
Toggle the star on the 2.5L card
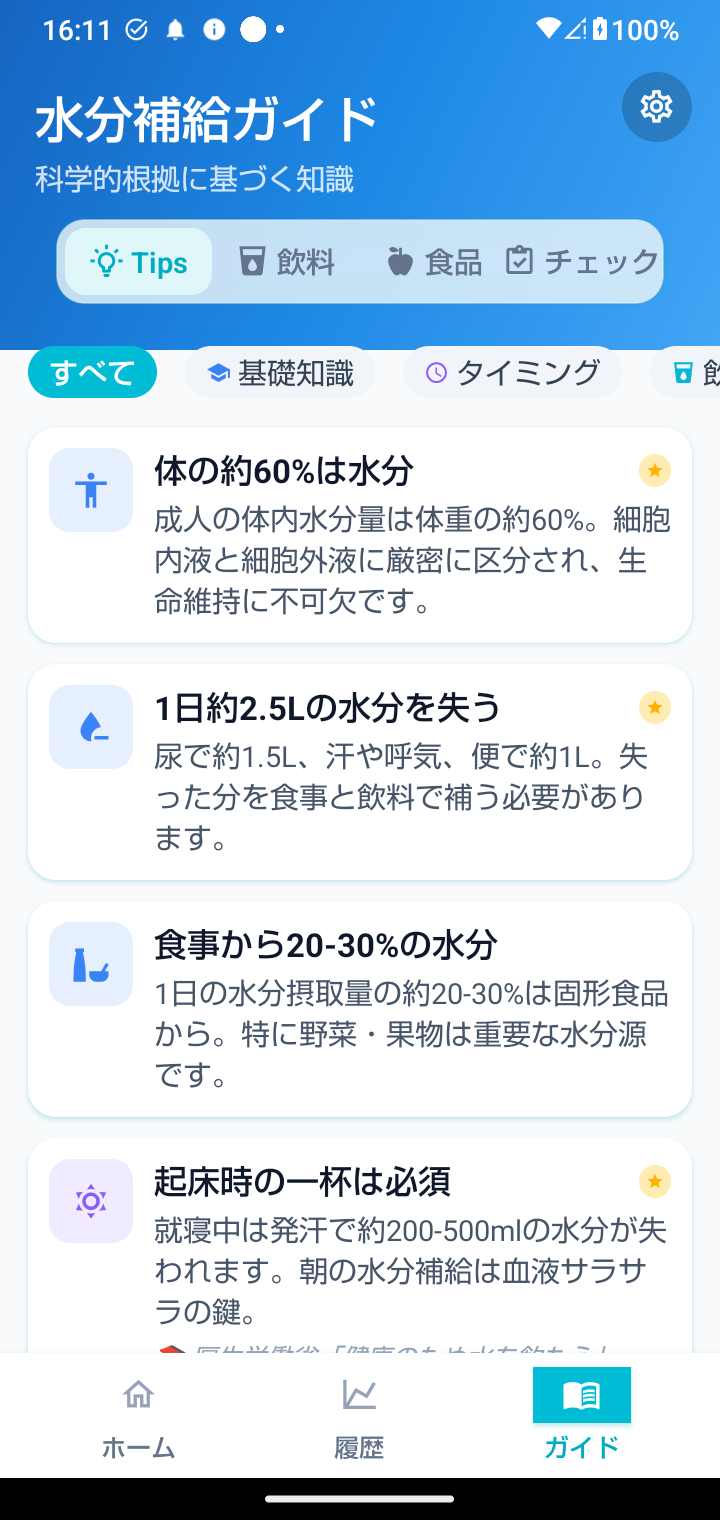655,707
